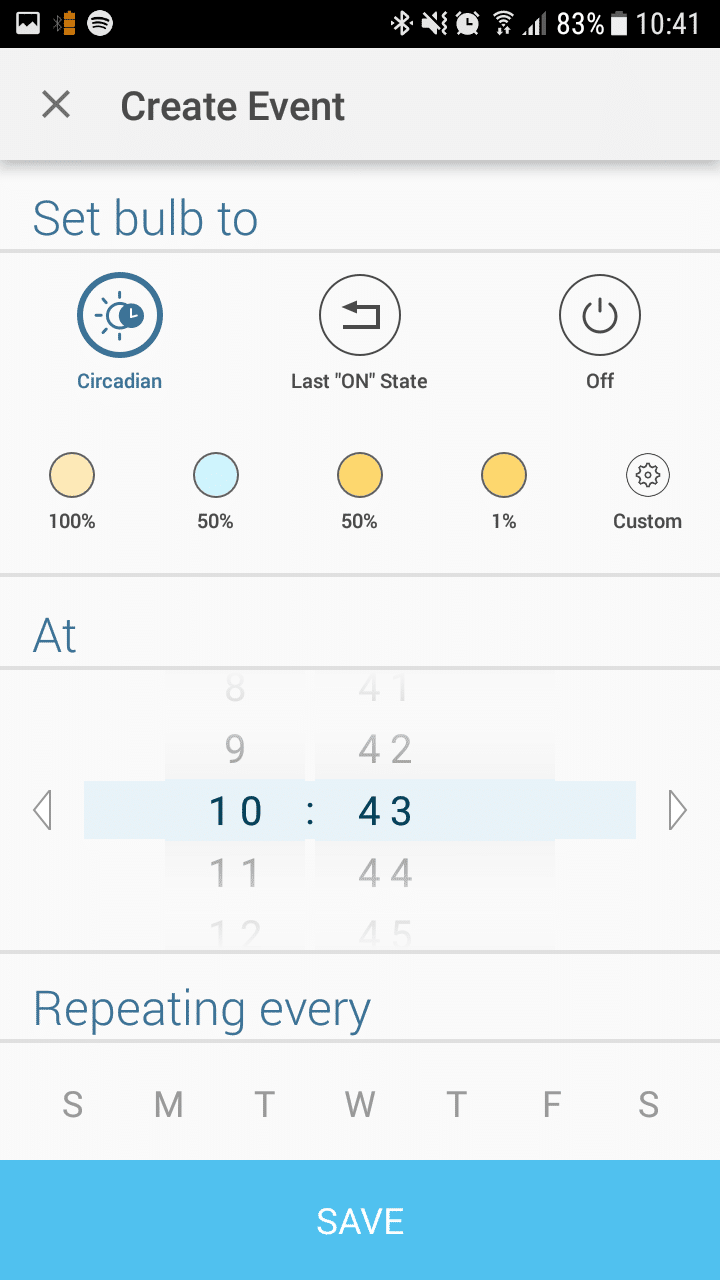Image resolution: width=720 pixels, height=1280 pixels.
Task: Select hour 11 in the time picker
Action: pos(235,873)
